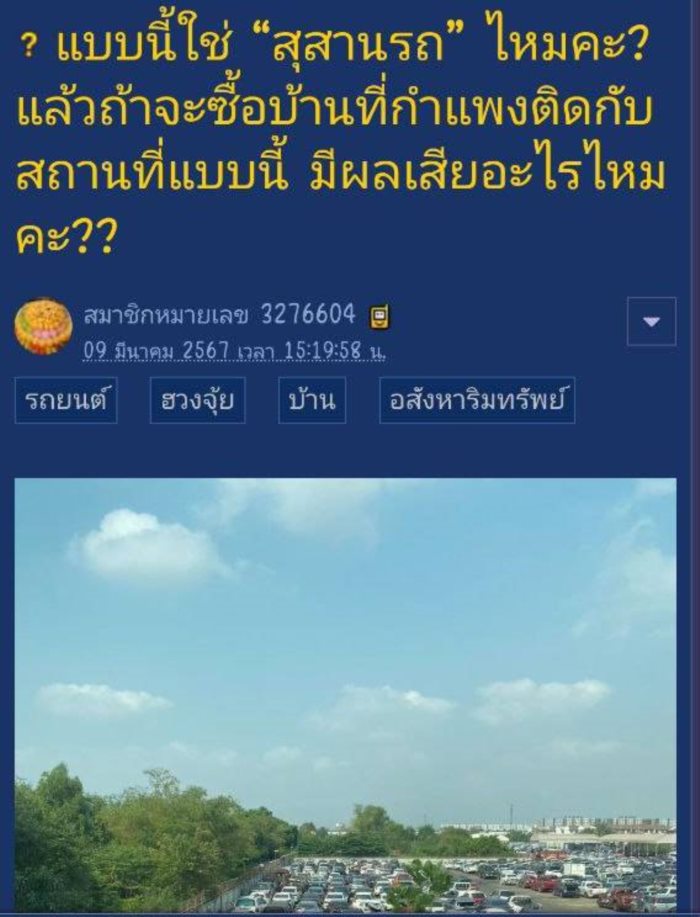This screenshot has height=917, width=700.
Task: Open the post options dropdown arrow
Action: 651,322
